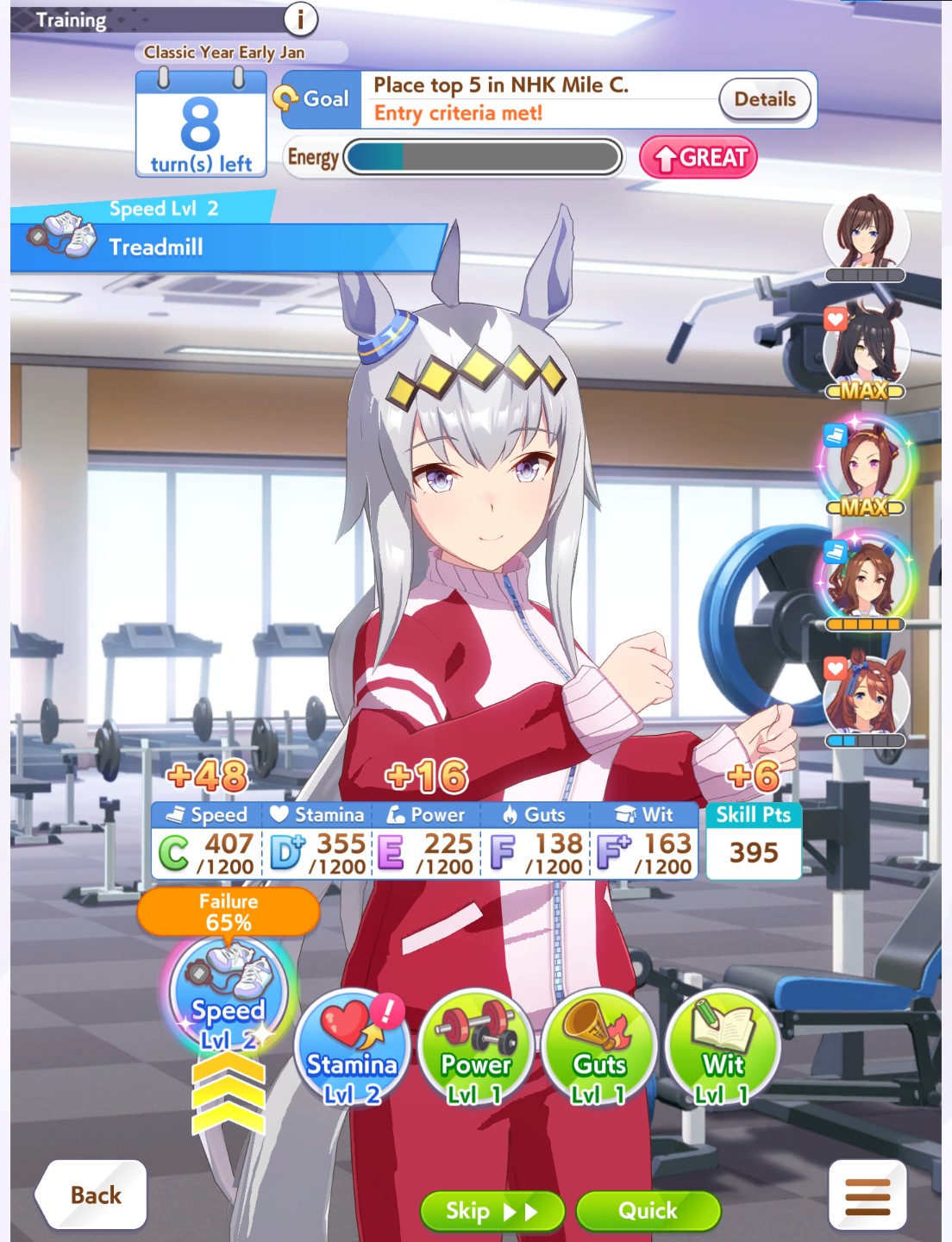View goal Details
The width and height of the screenshot is (952, 1242).
tap(764, 100)
